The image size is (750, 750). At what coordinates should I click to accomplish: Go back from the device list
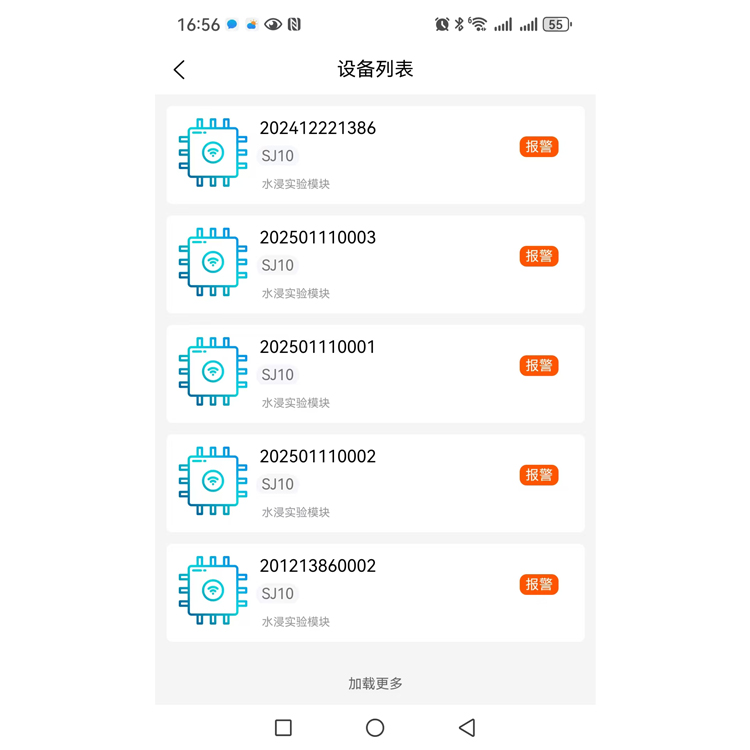(x=180, y=69)
